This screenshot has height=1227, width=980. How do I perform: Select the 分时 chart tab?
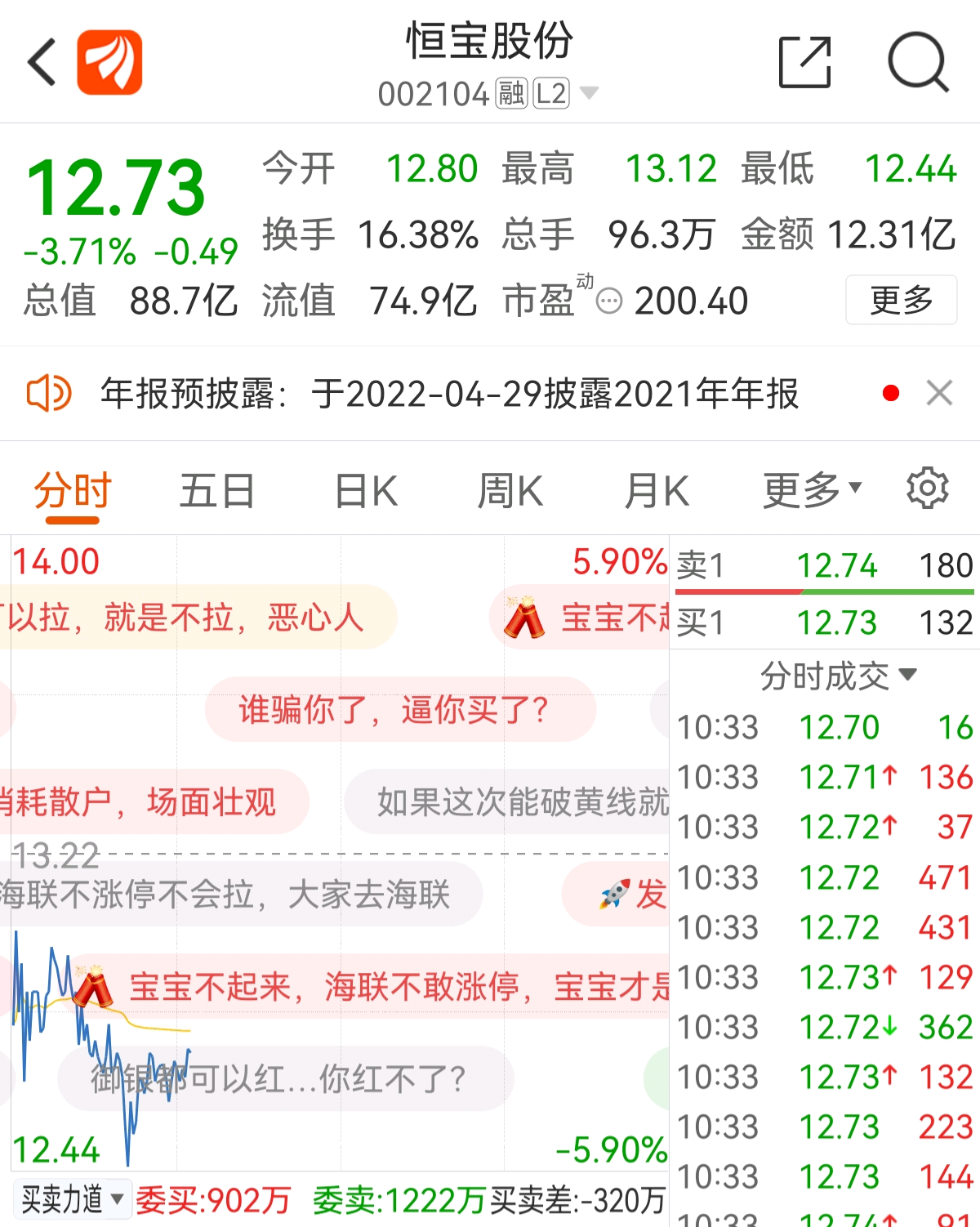73,492
